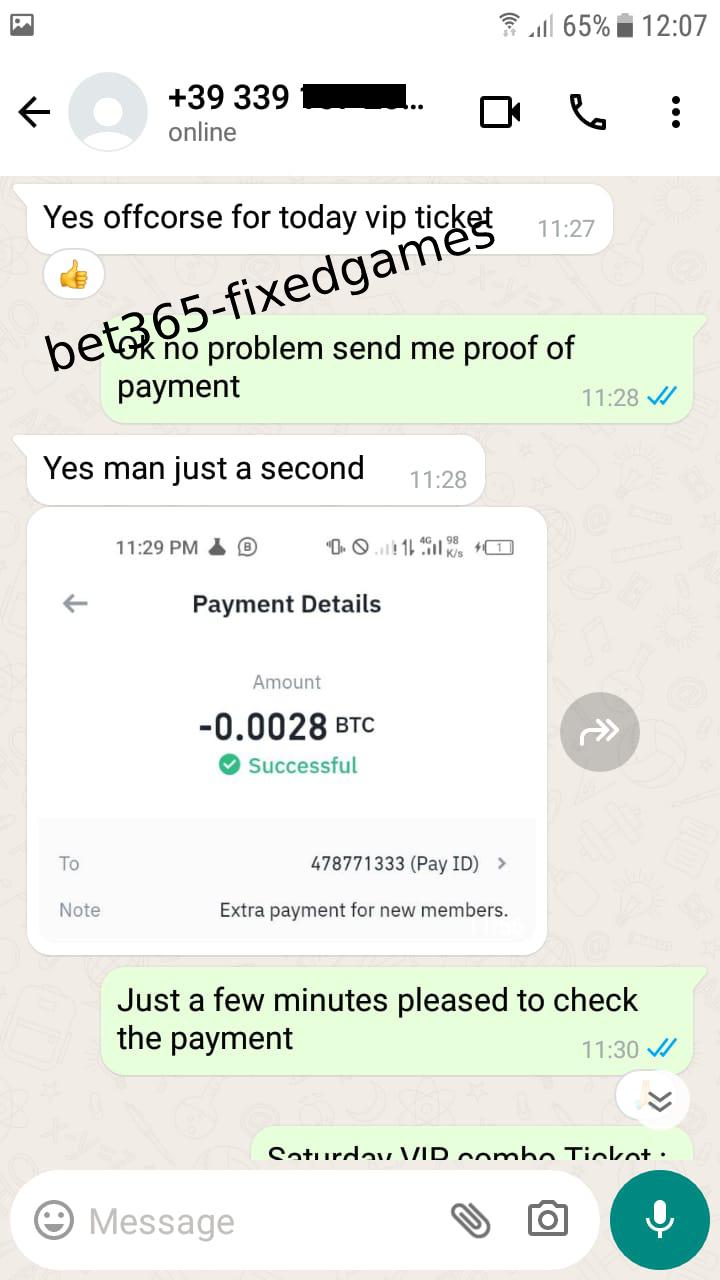Viewport: 720px width, 1280px height.
Task: Forward the payment screenshot
Action: click(600, 731)
